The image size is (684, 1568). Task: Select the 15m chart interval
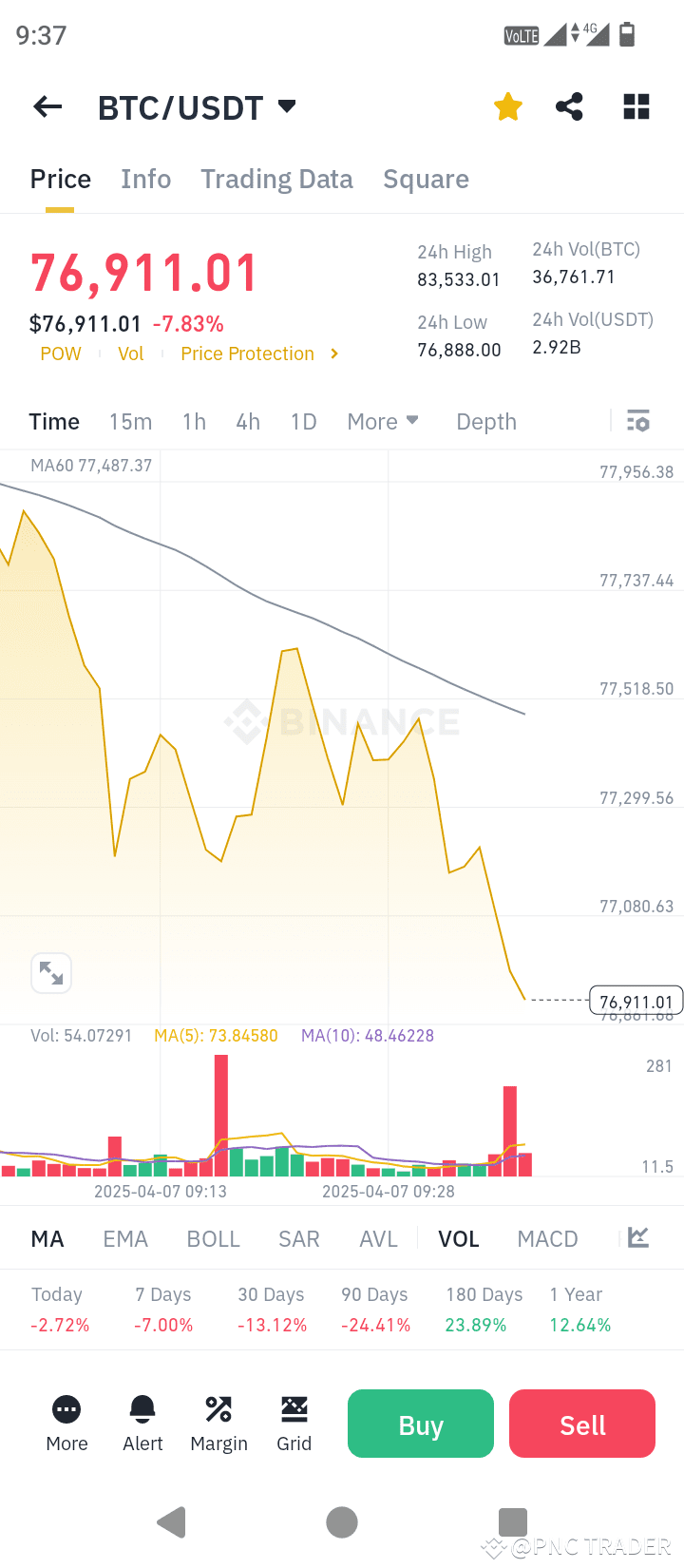[x=130, y=421]
